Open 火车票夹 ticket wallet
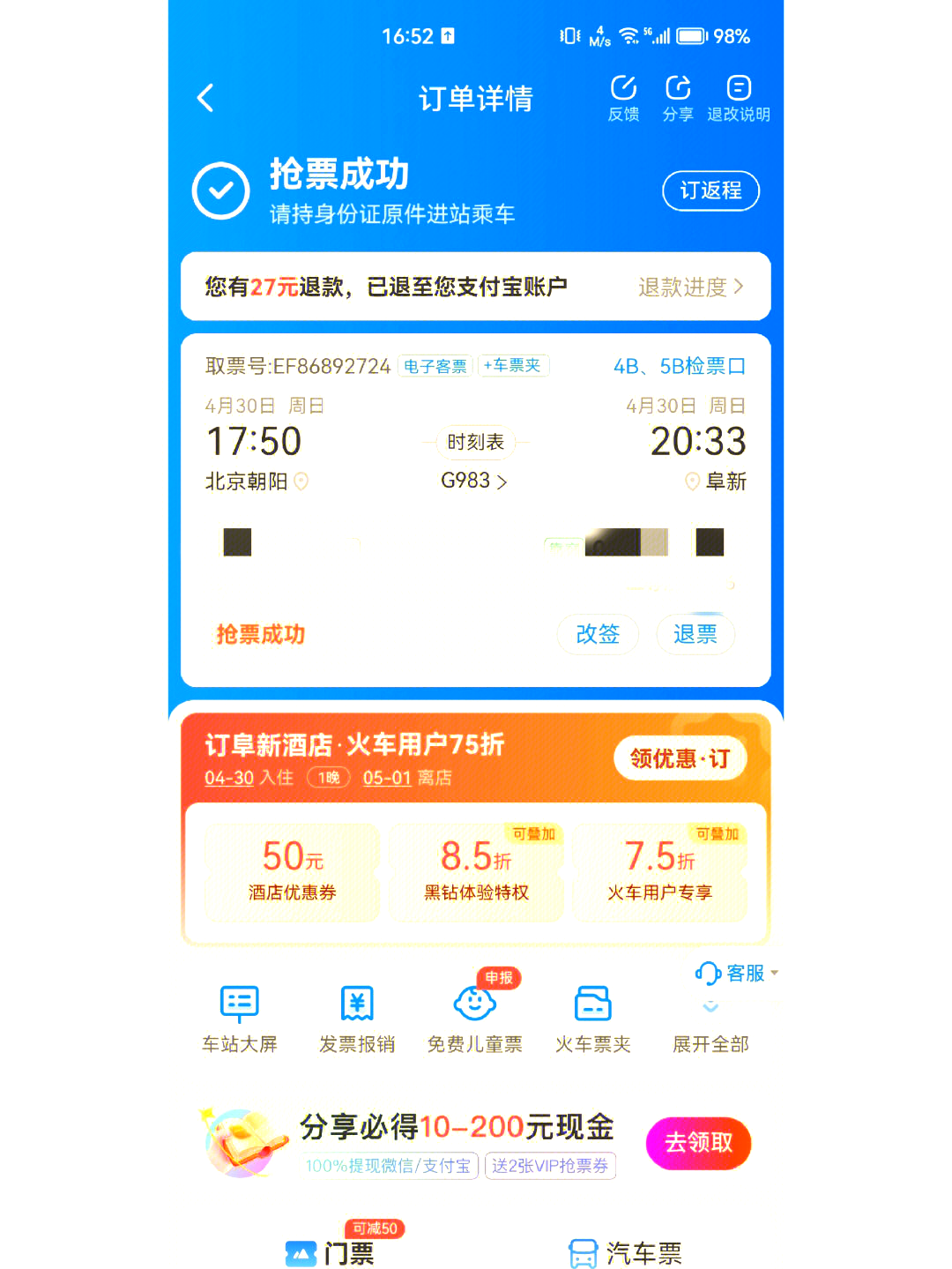952x1269 pixels. coord(592,1019)
